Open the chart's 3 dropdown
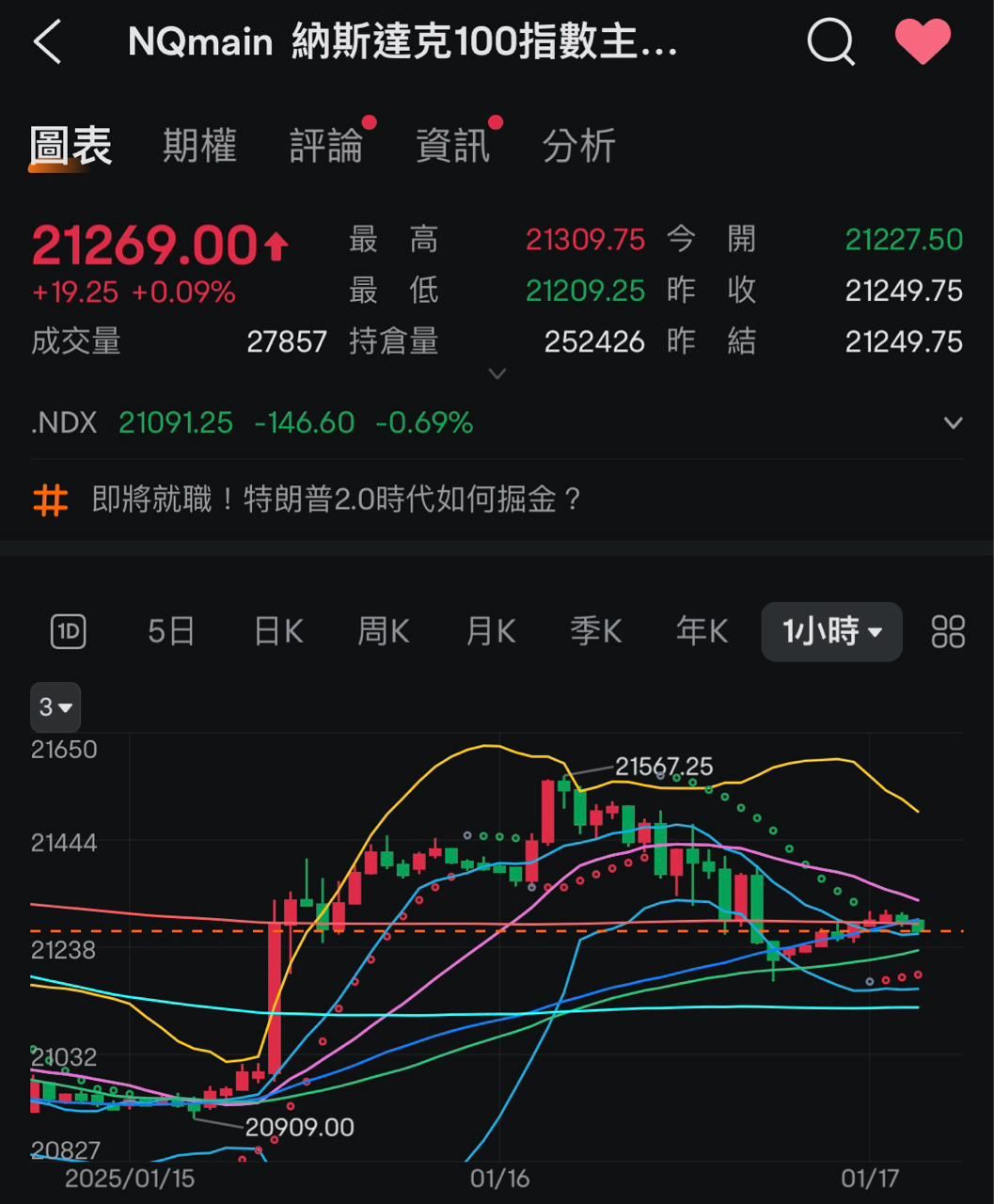994x1204 pixels. coord(55,707)
